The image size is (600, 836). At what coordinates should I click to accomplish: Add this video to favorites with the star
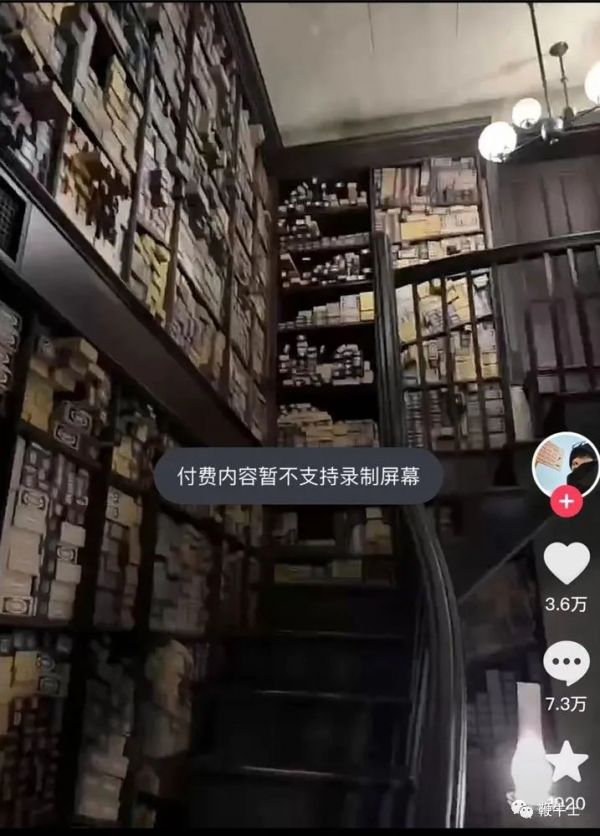567,762
